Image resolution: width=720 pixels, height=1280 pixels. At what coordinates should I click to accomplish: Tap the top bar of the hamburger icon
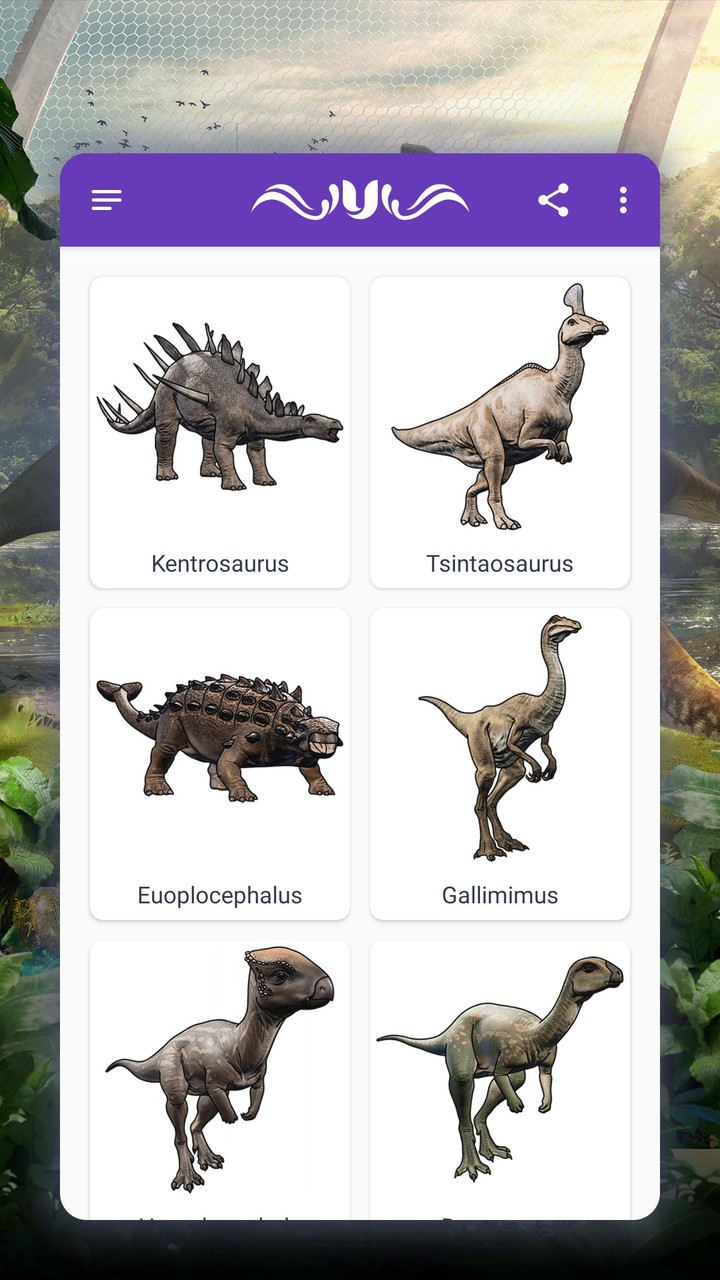[105, 191]
